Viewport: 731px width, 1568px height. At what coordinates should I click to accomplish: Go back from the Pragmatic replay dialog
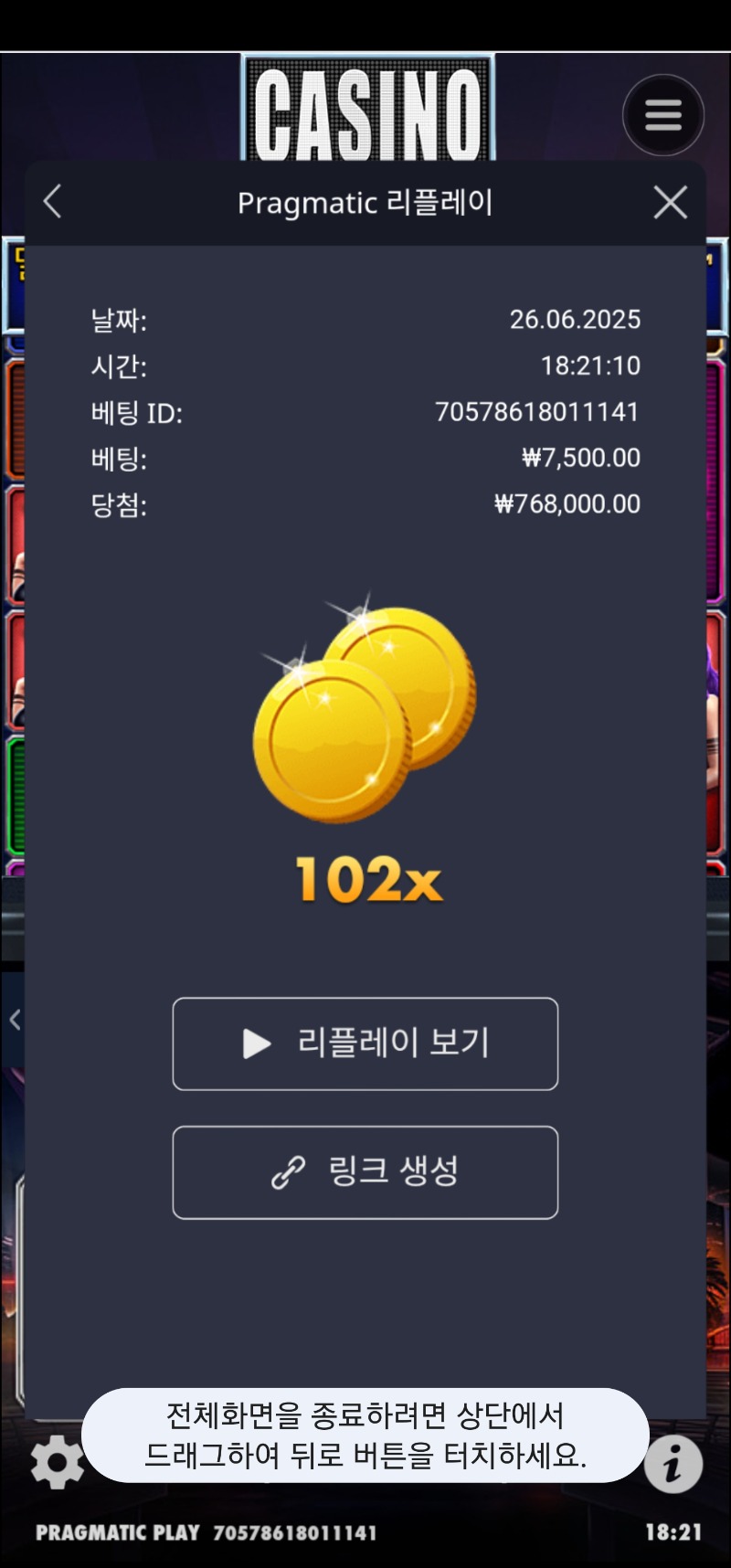tap(53, 202)
